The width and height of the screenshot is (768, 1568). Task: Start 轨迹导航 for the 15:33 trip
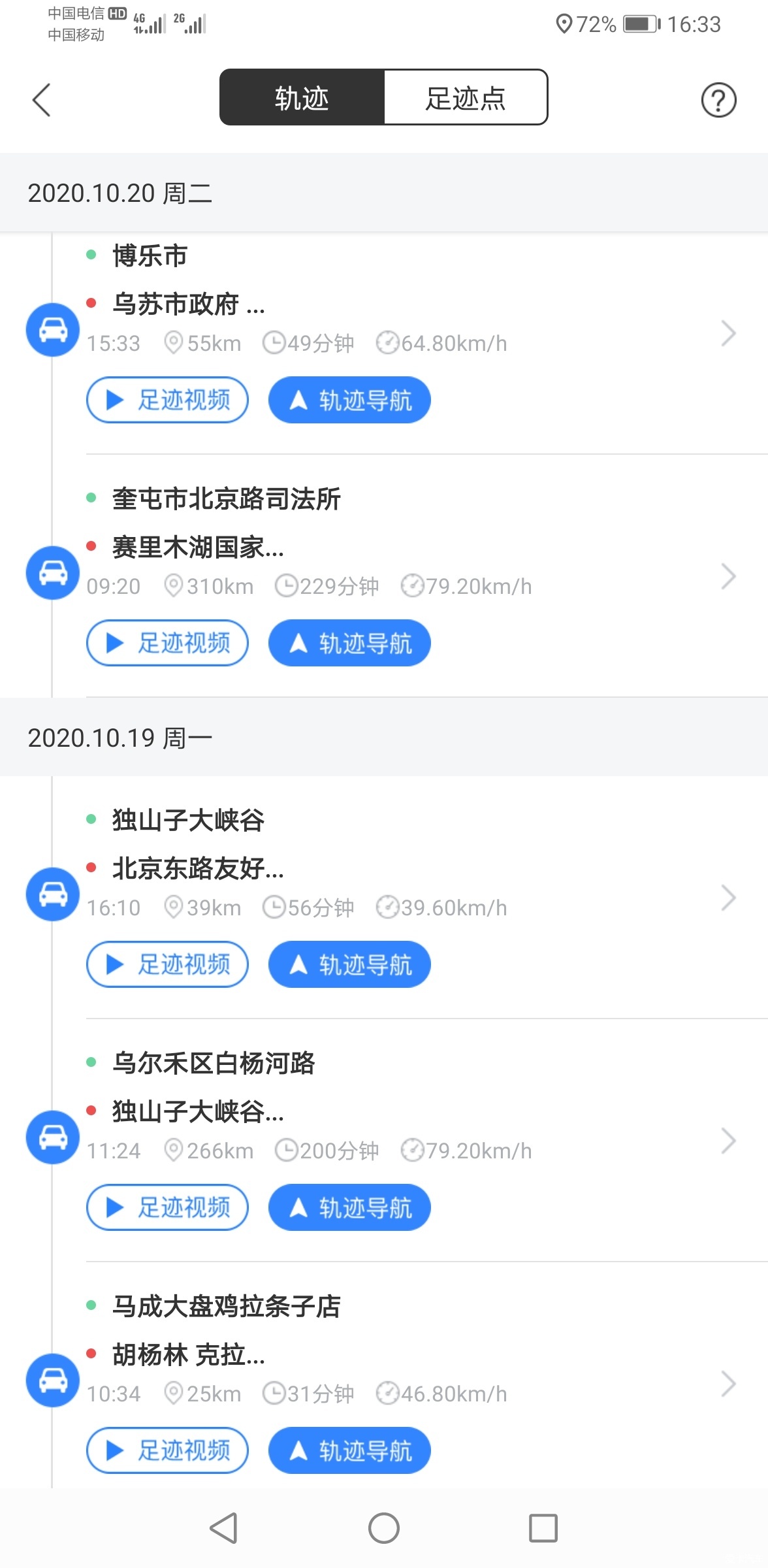tap(349, 400)
